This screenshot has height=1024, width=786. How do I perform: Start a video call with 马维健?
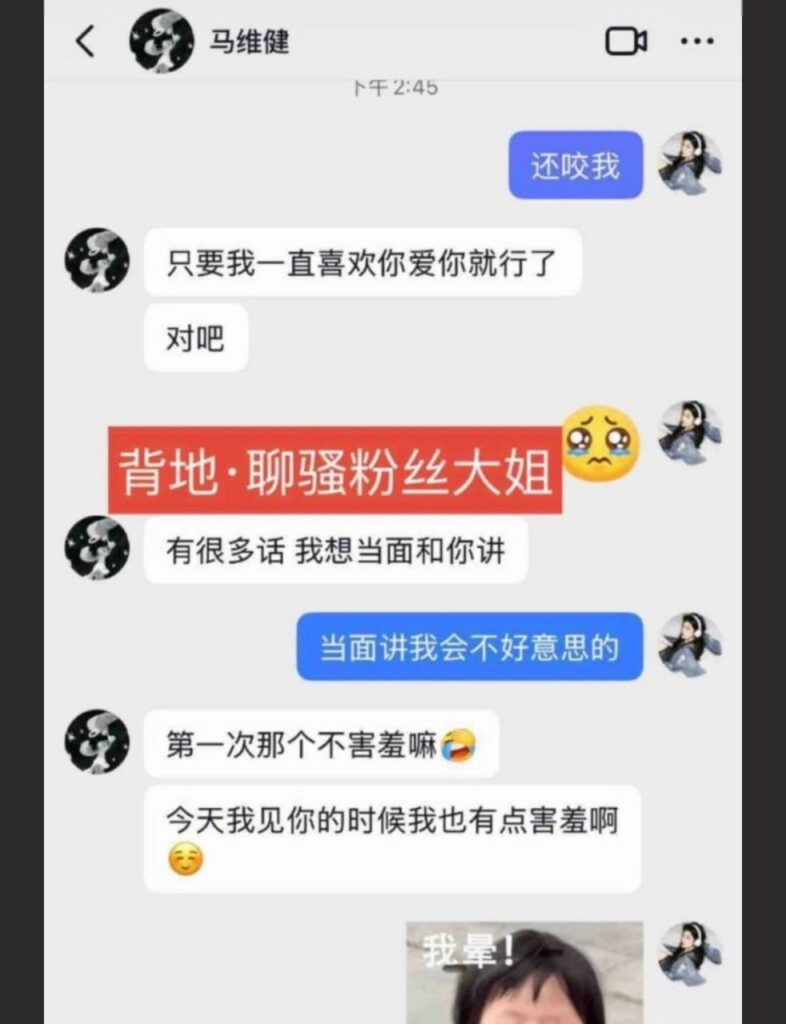626,42
